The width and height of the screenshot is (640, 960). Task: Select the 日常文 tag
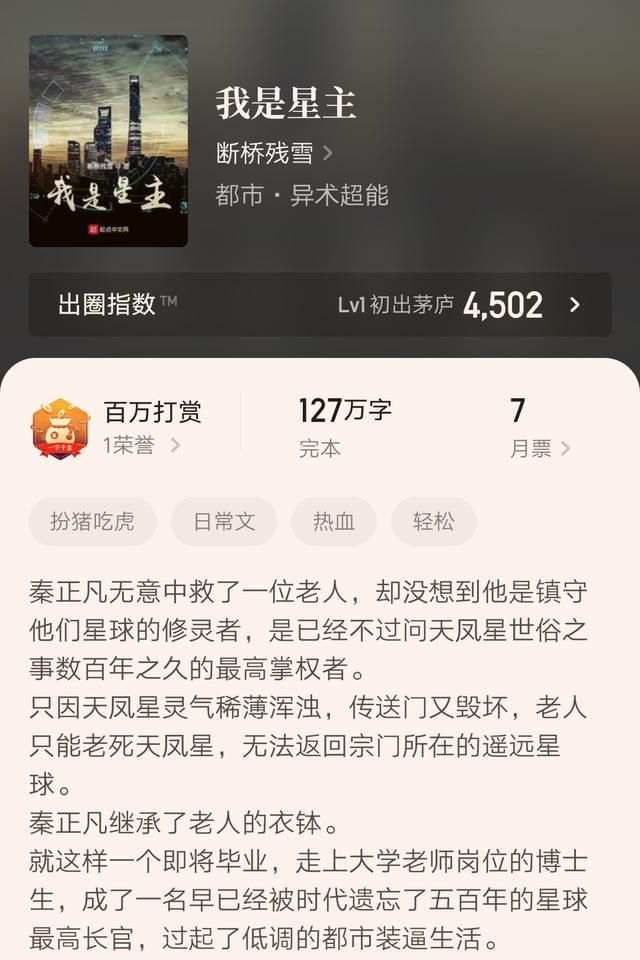pos(224,521)
